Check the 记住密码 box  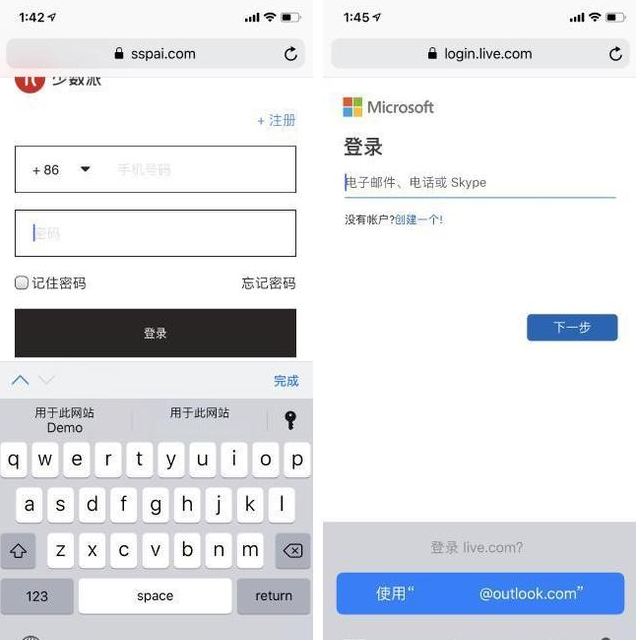(x=21, y=283)
